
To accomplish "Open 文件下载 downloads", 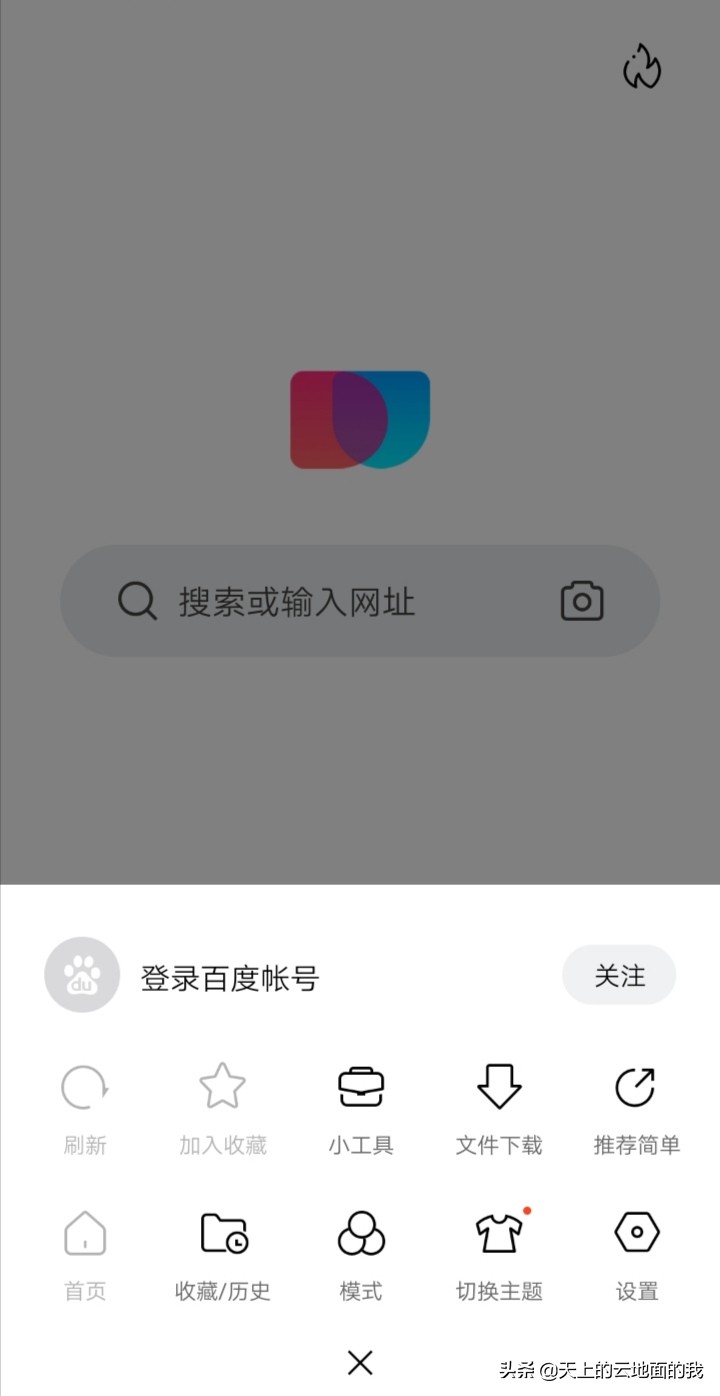I will [x=499, y=1108].
